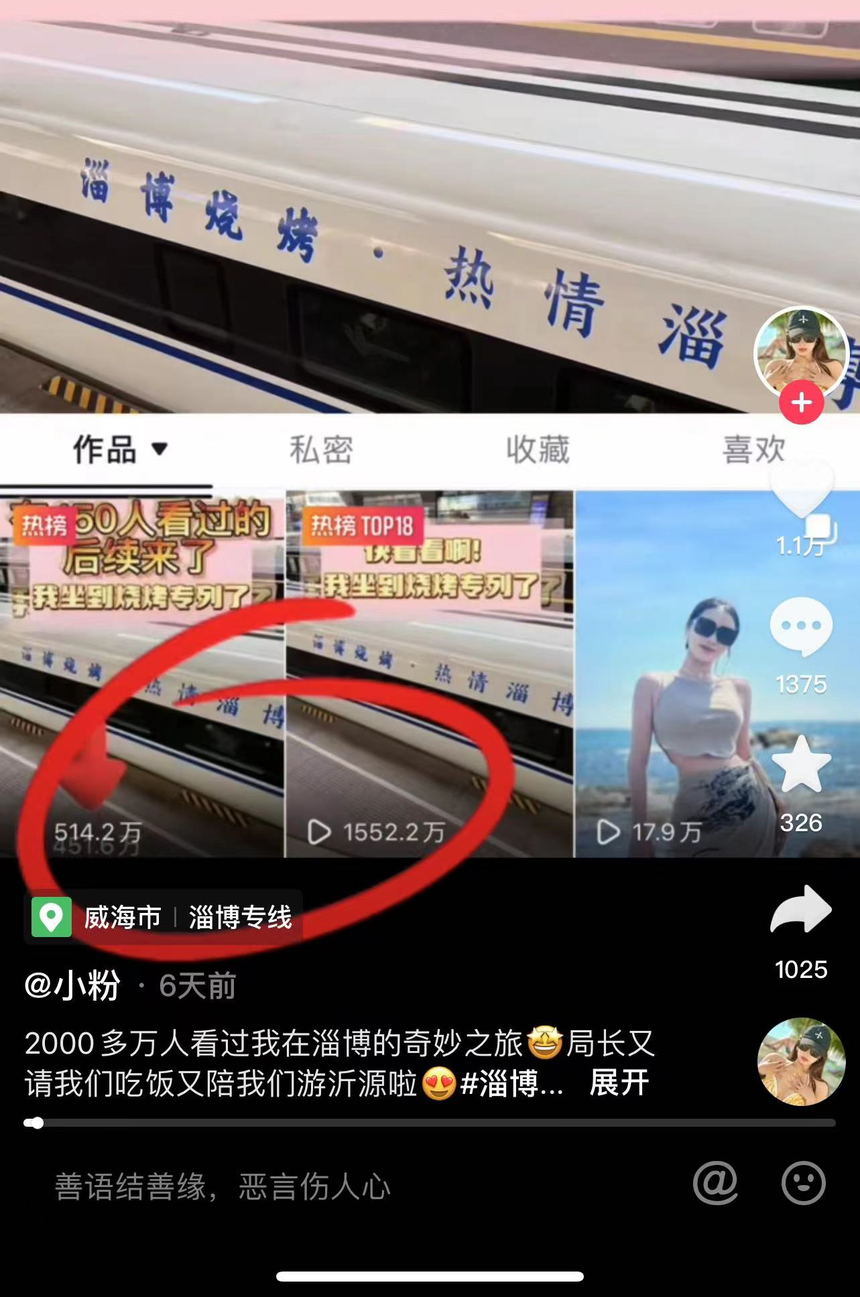Expand the caption with 展开

[x=619, y=1083]
